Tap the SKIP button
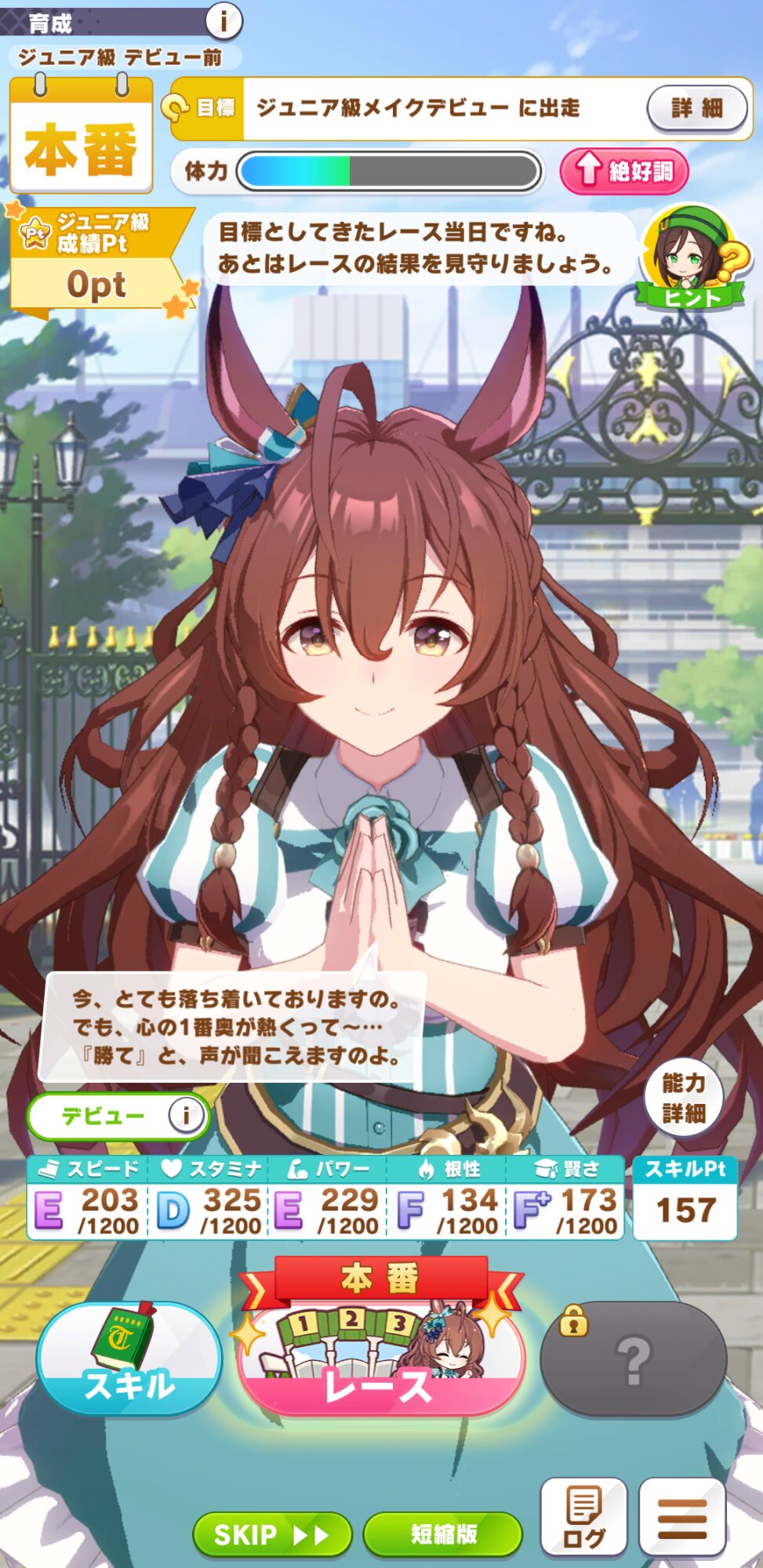This screenshot has height=1568, width=763. 272,1534
